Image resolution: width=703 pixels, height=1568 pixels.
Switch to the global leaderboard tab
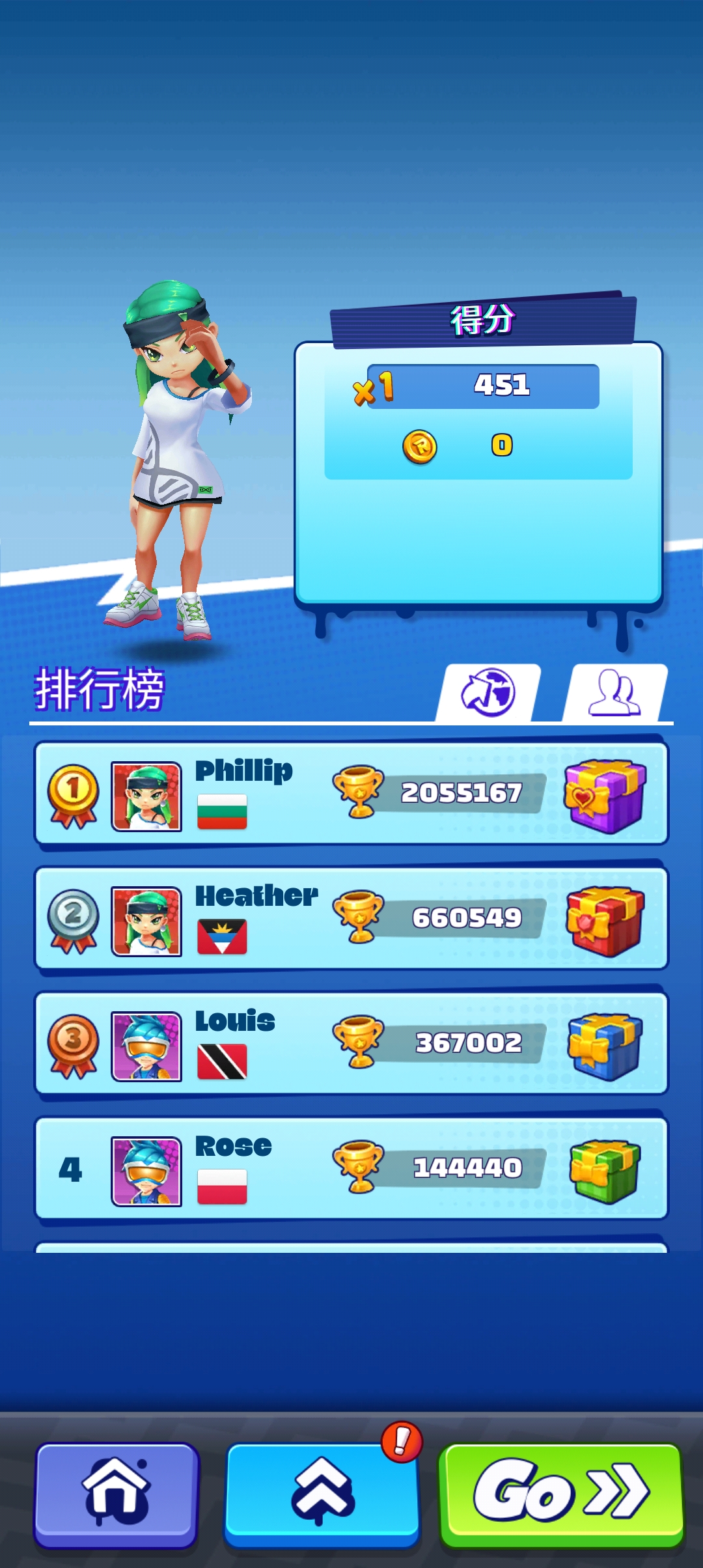488,692
